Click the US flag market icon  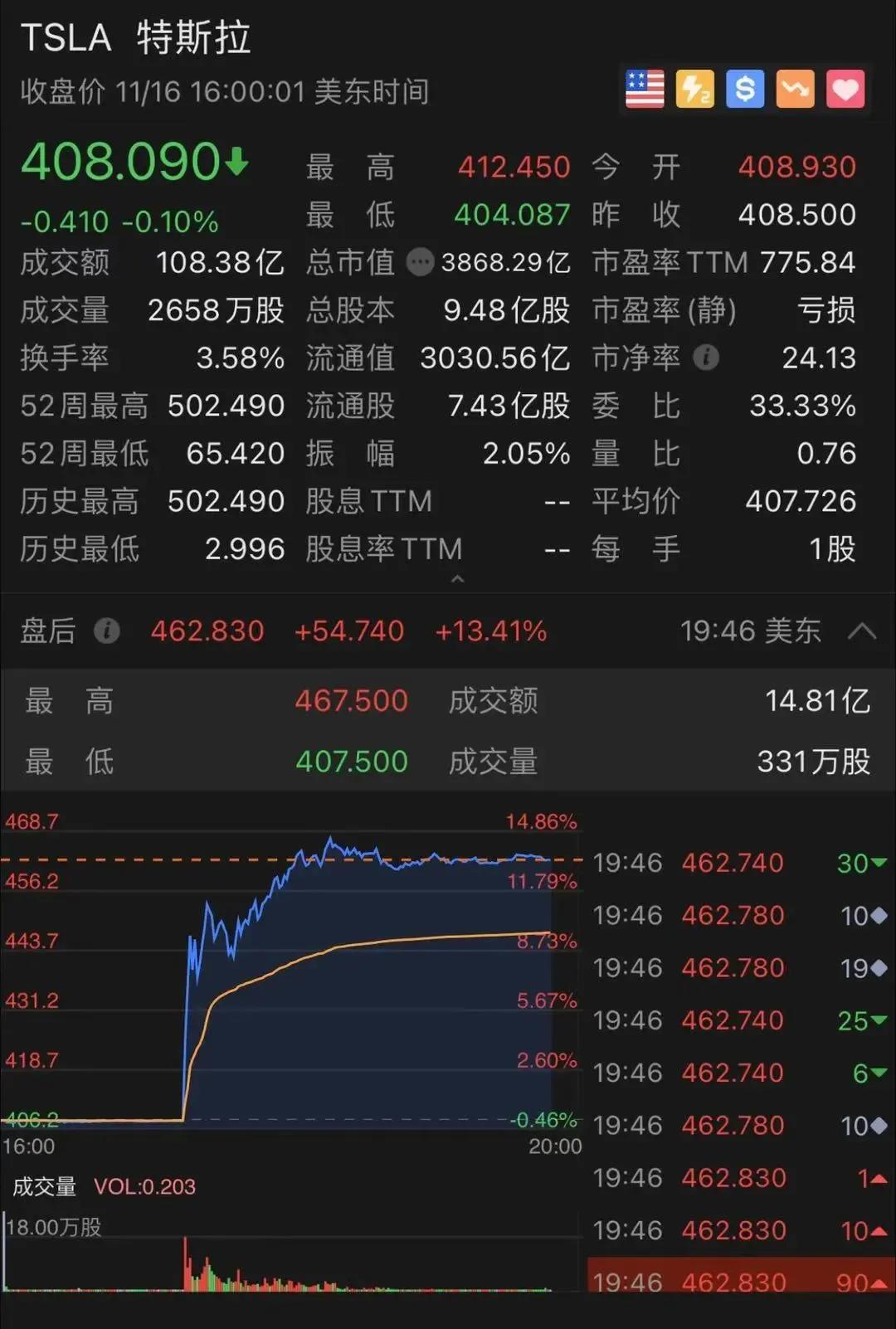[x=644, y=89]
